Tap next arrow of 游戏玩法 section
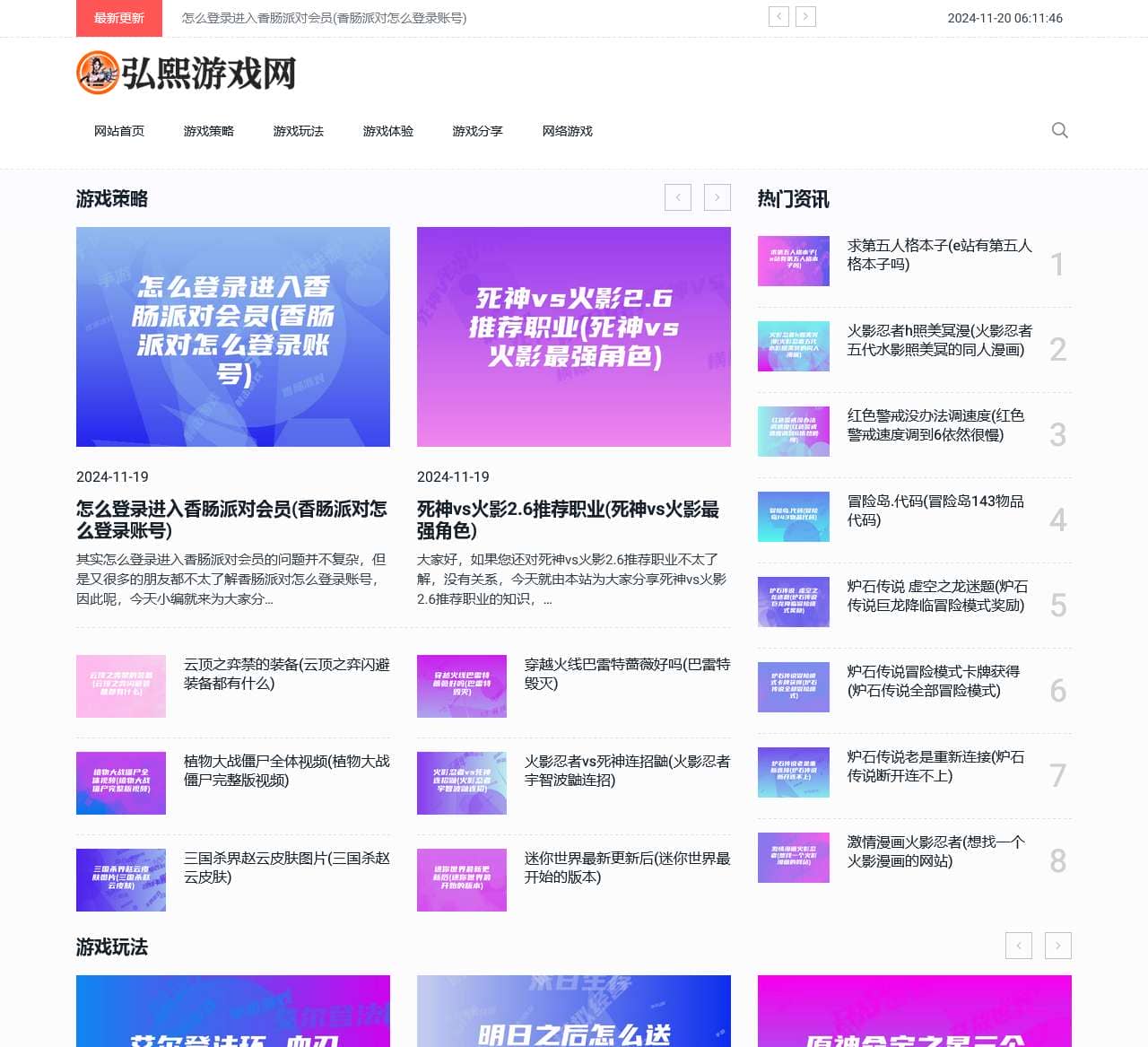Image resolution: width=1148 pixels, height=1047 pixels. pos(1058,946)
